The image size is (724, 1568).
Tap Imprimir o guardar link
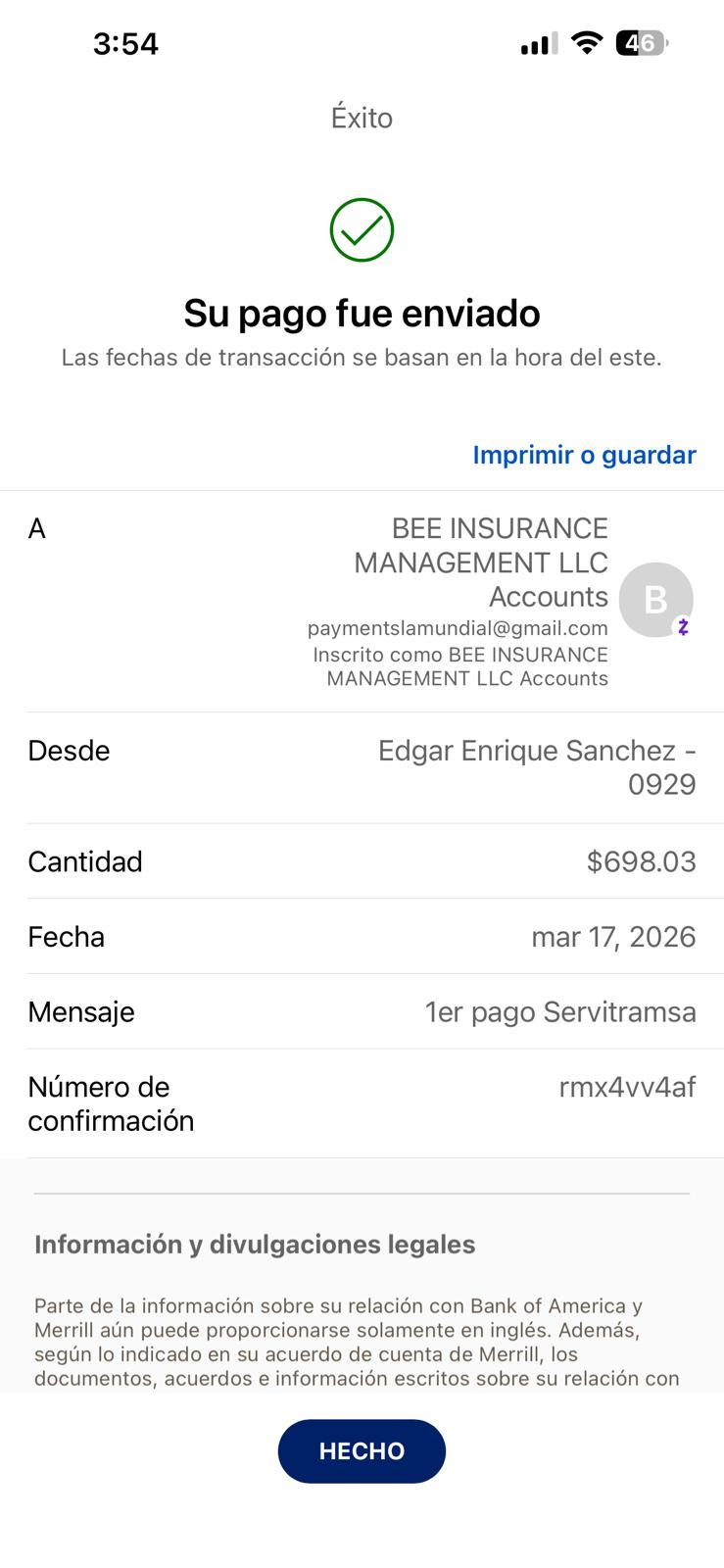click(584, 455)
